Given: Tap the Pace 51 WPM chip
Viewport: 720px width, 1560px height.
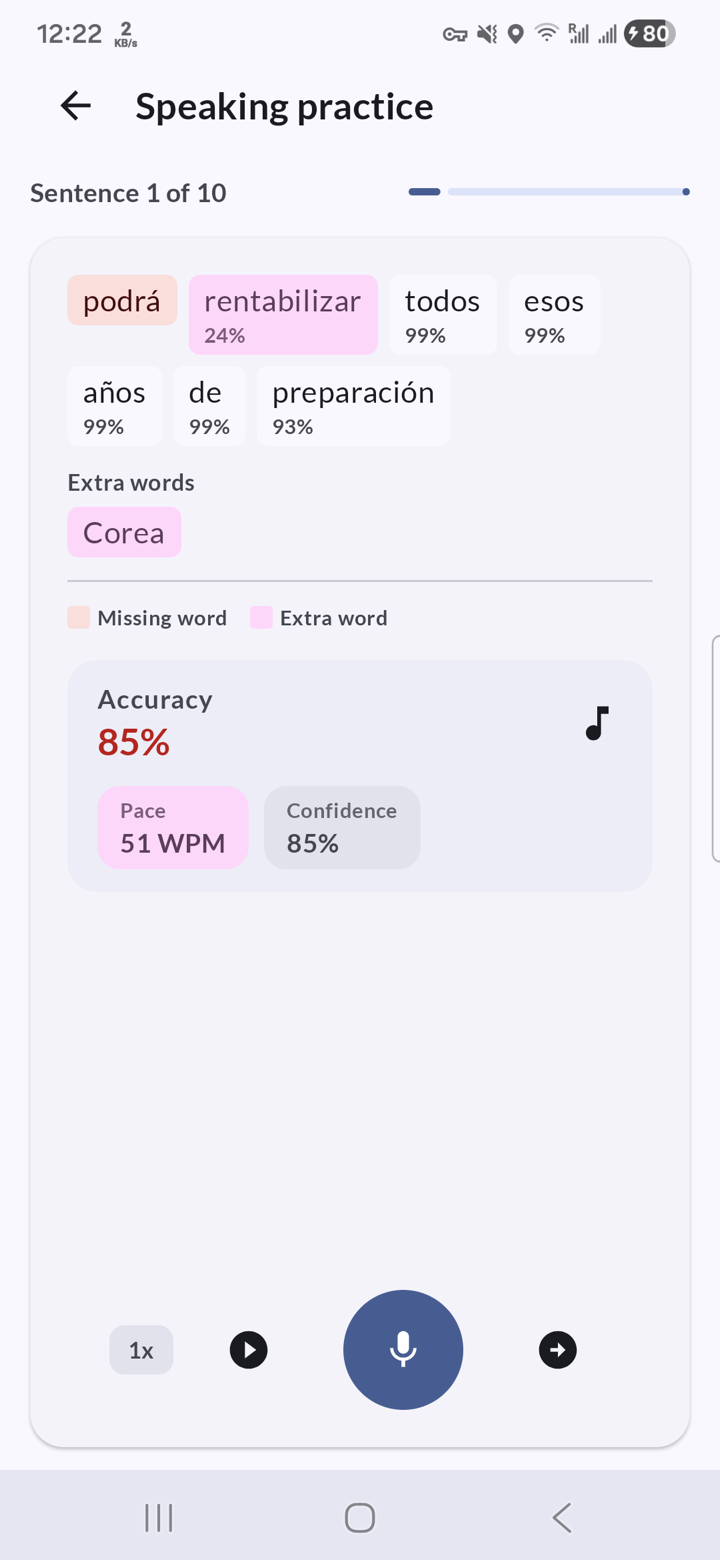Looking at the screenshot, I should (x=172, y=827).
